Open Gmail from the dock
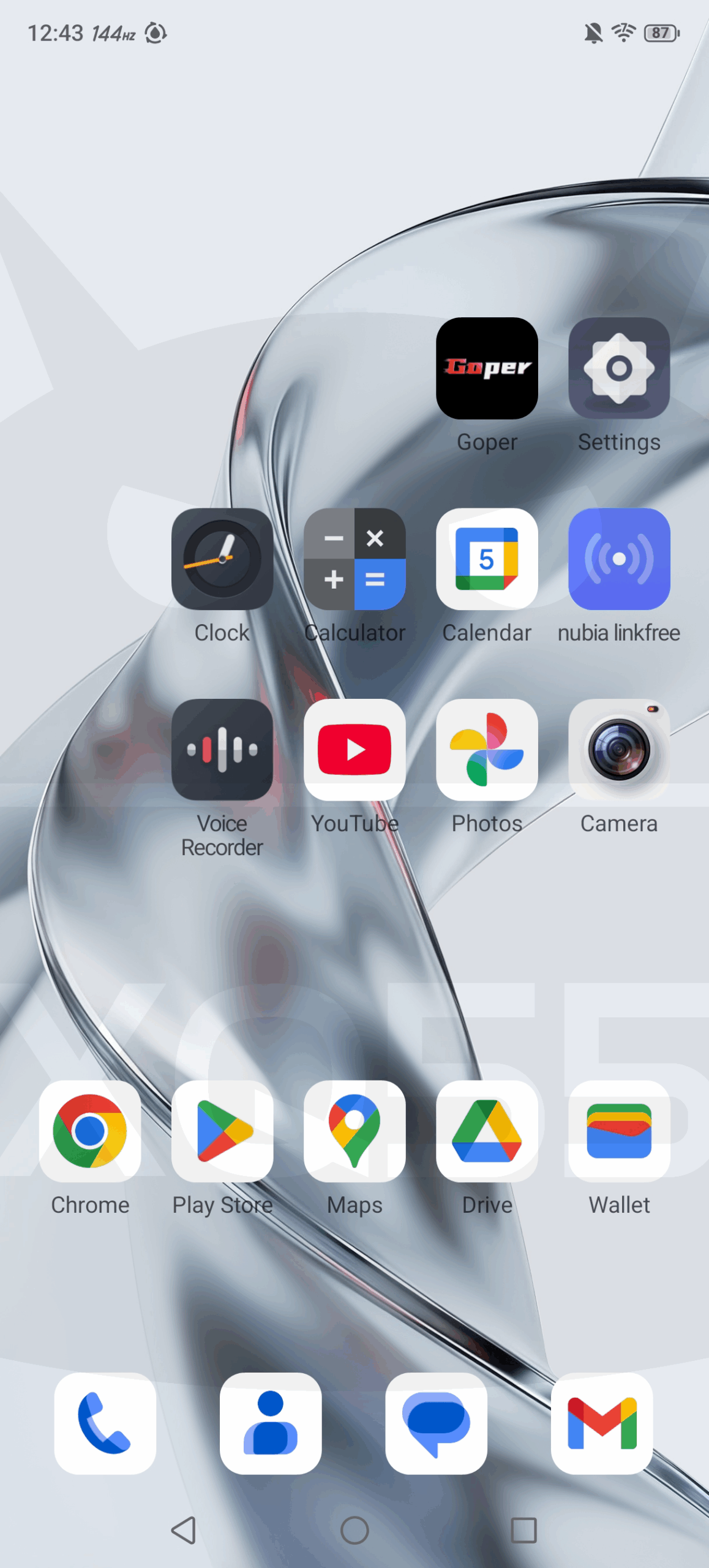The height and width of the screenshot is (1568, 709). tap(602, 1423)
